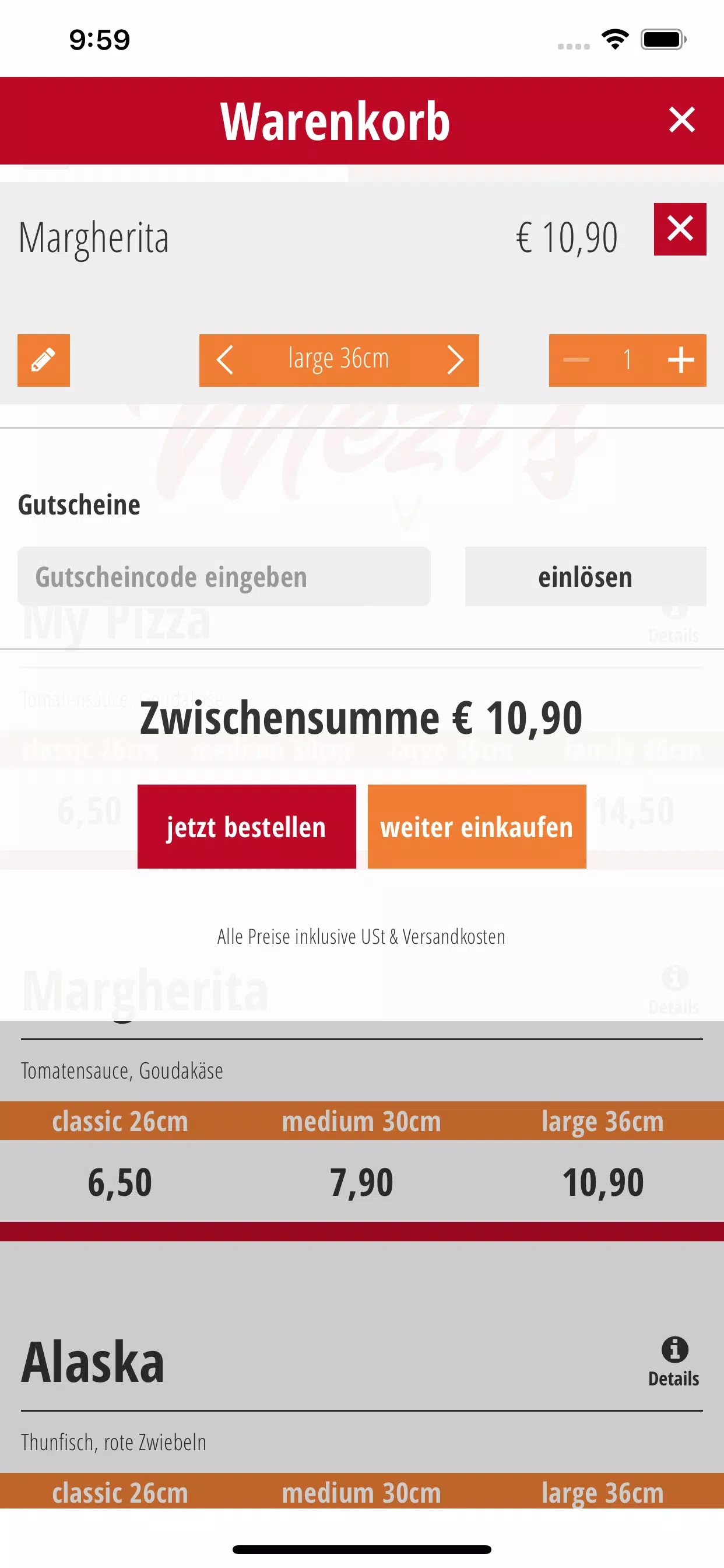Tap the Wi-Fi icon in the status bar
Viewport: 724px width, 1568px height.
tap(614, 39)
